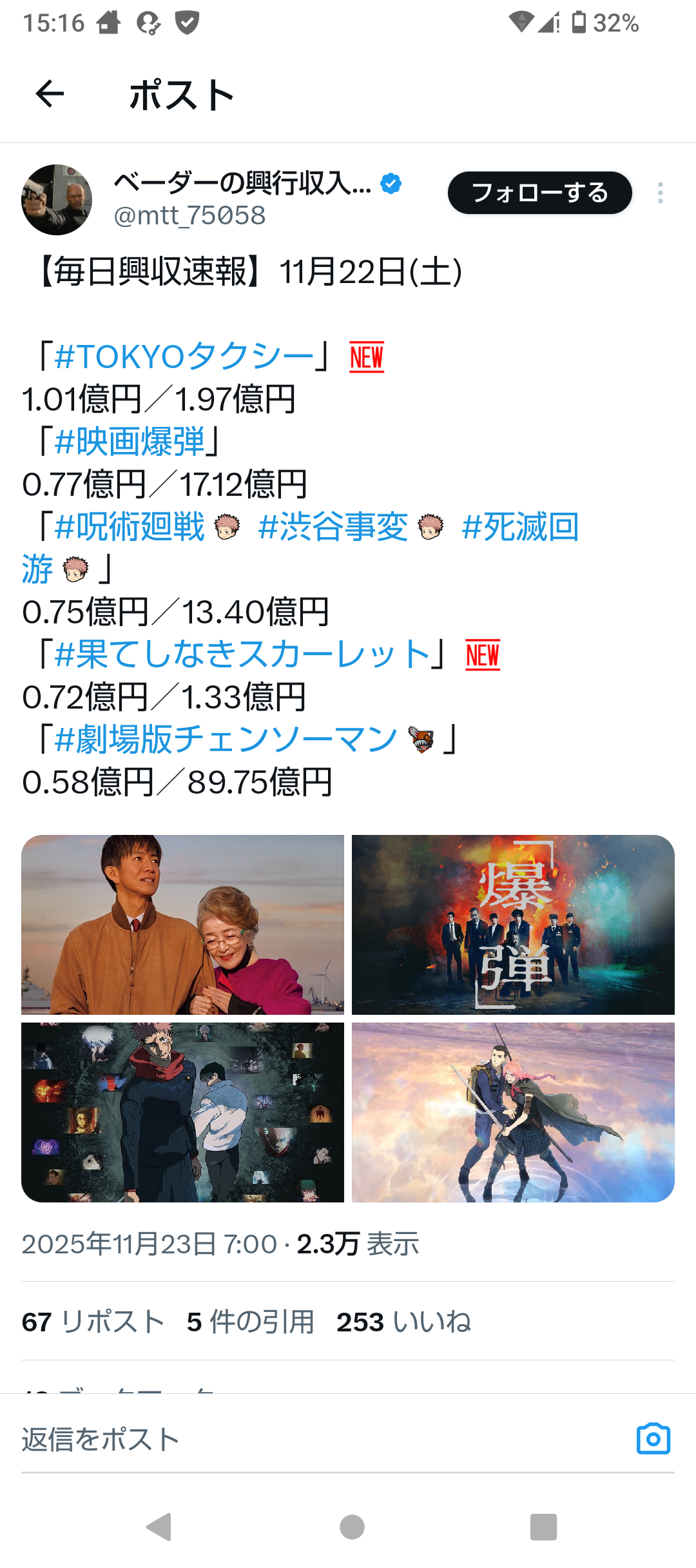Go back using the top arrow
The width and height of the screenshot is (696, 1568).
tap(50, 94)
